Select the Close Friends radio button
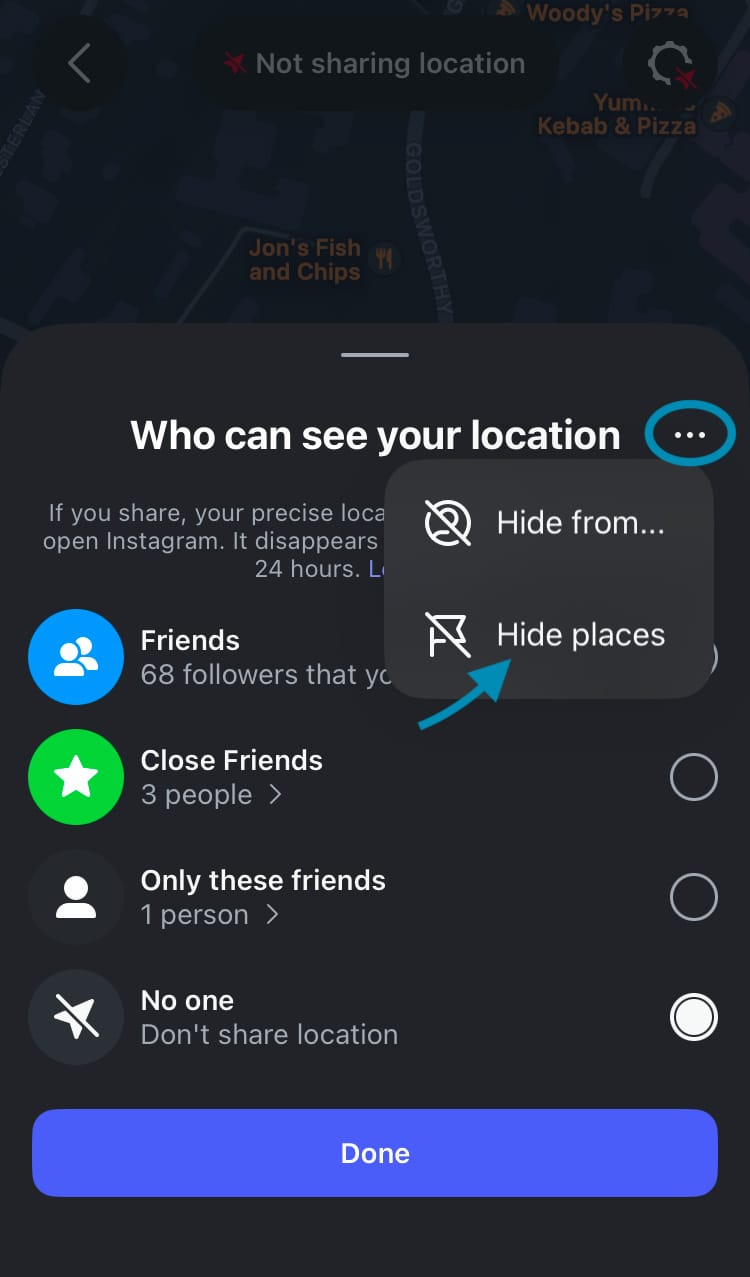The image size is (750, 1277). point(693,777)
